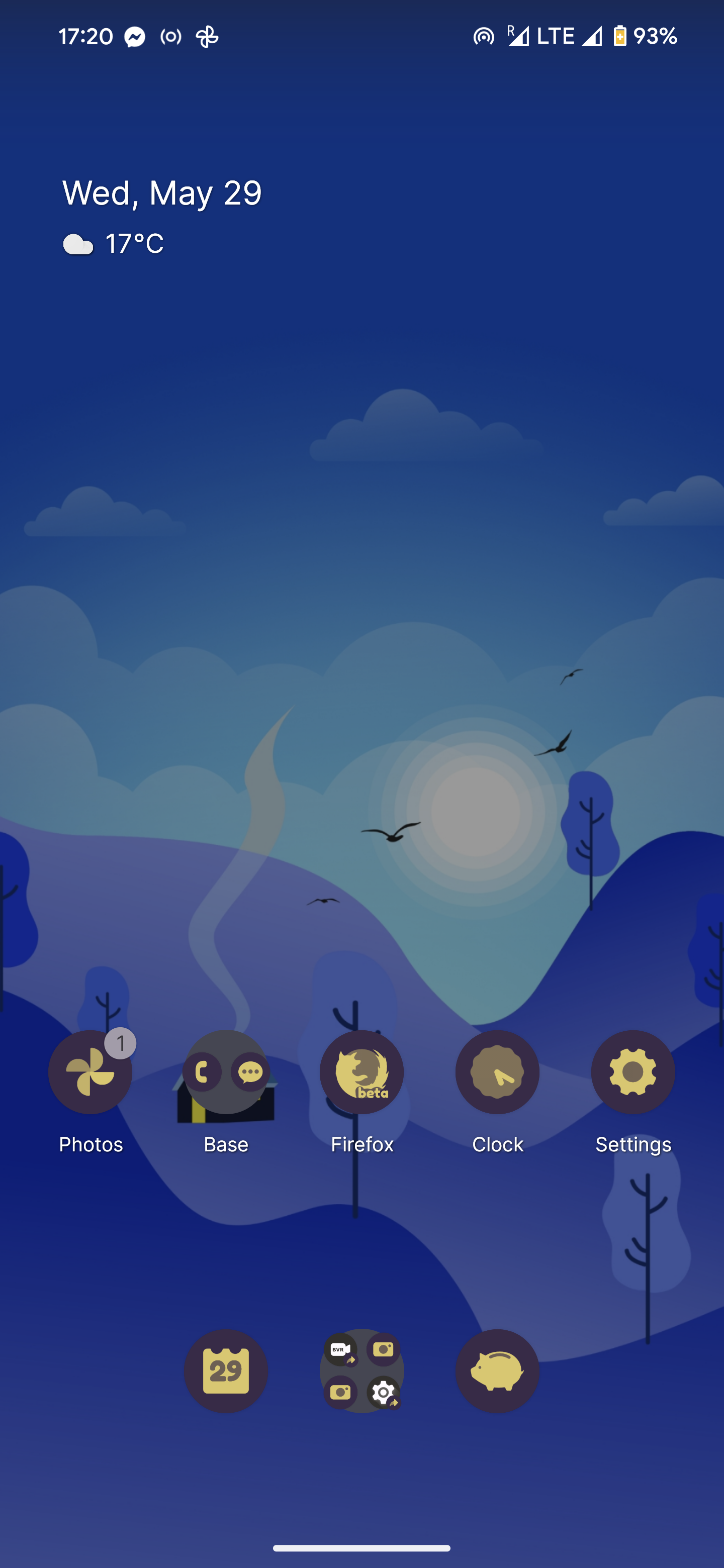Open the calendar app in the dock

pos(226,1371)
